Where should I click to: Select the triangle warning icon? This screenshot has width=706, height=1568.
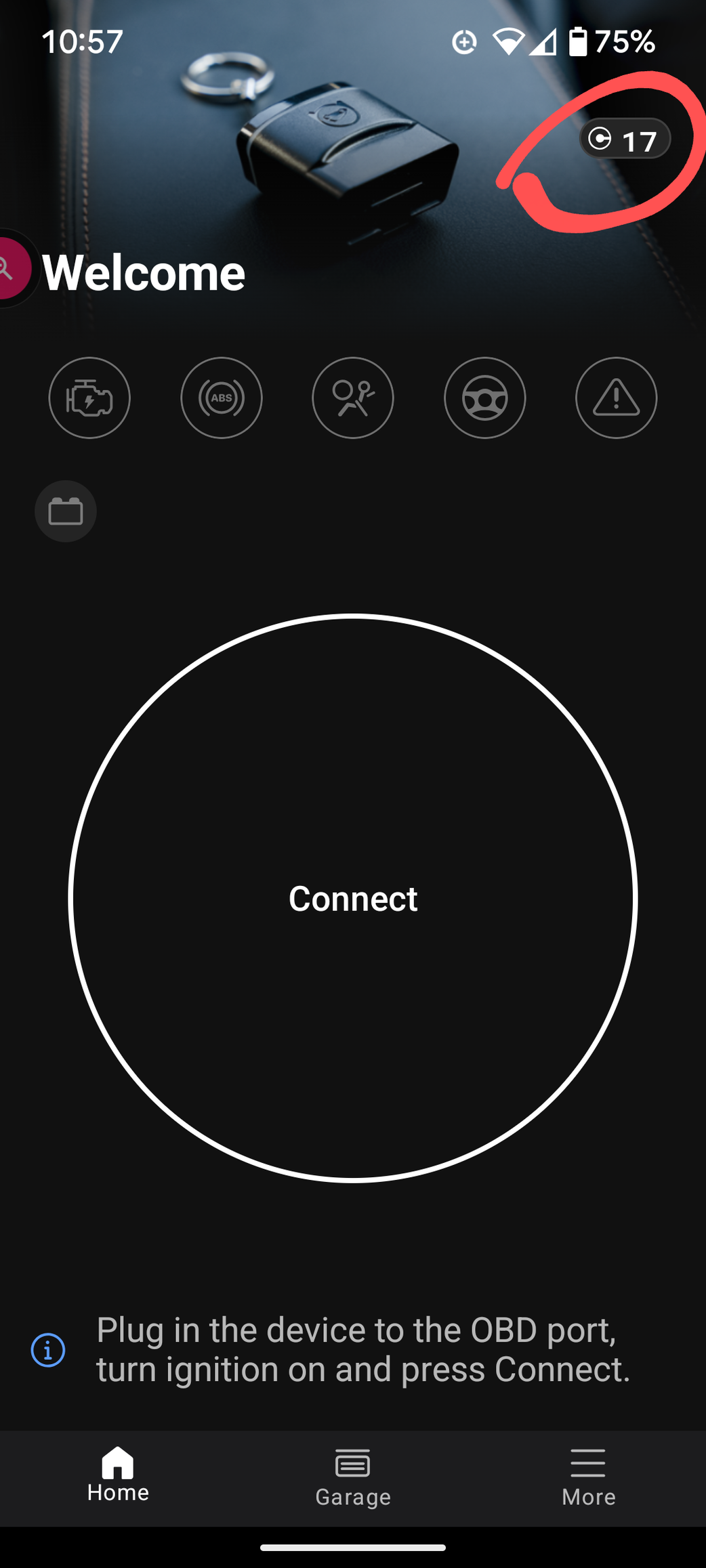[x=617, y=398]
